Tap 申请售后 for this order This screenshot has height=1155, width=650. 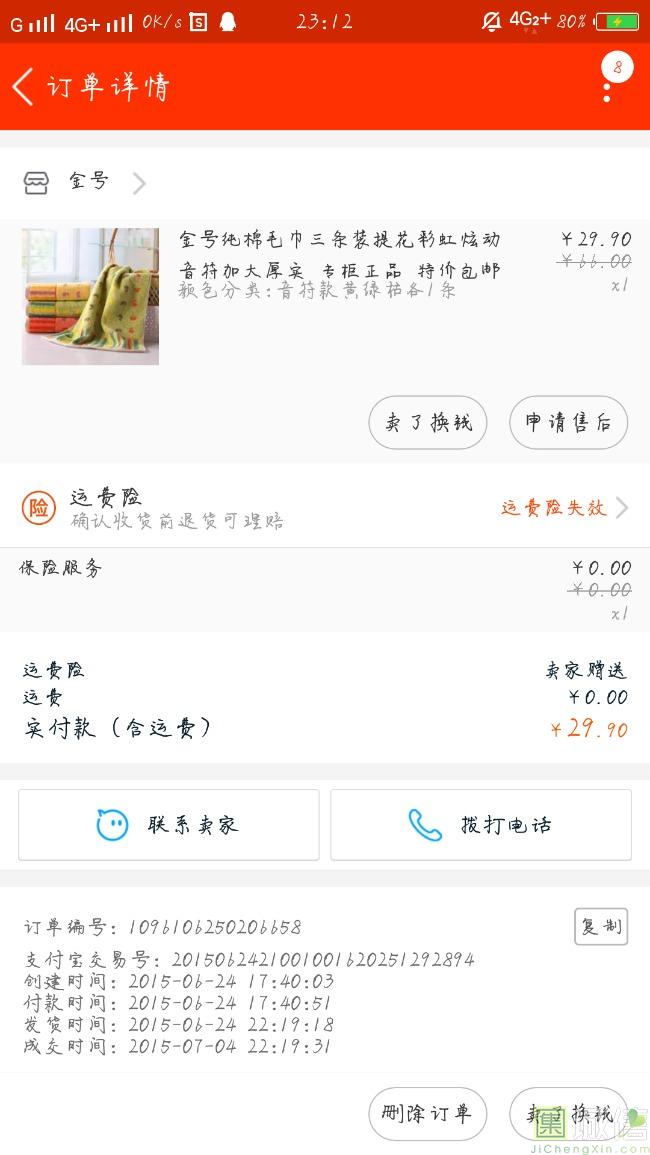coord(568,423)
